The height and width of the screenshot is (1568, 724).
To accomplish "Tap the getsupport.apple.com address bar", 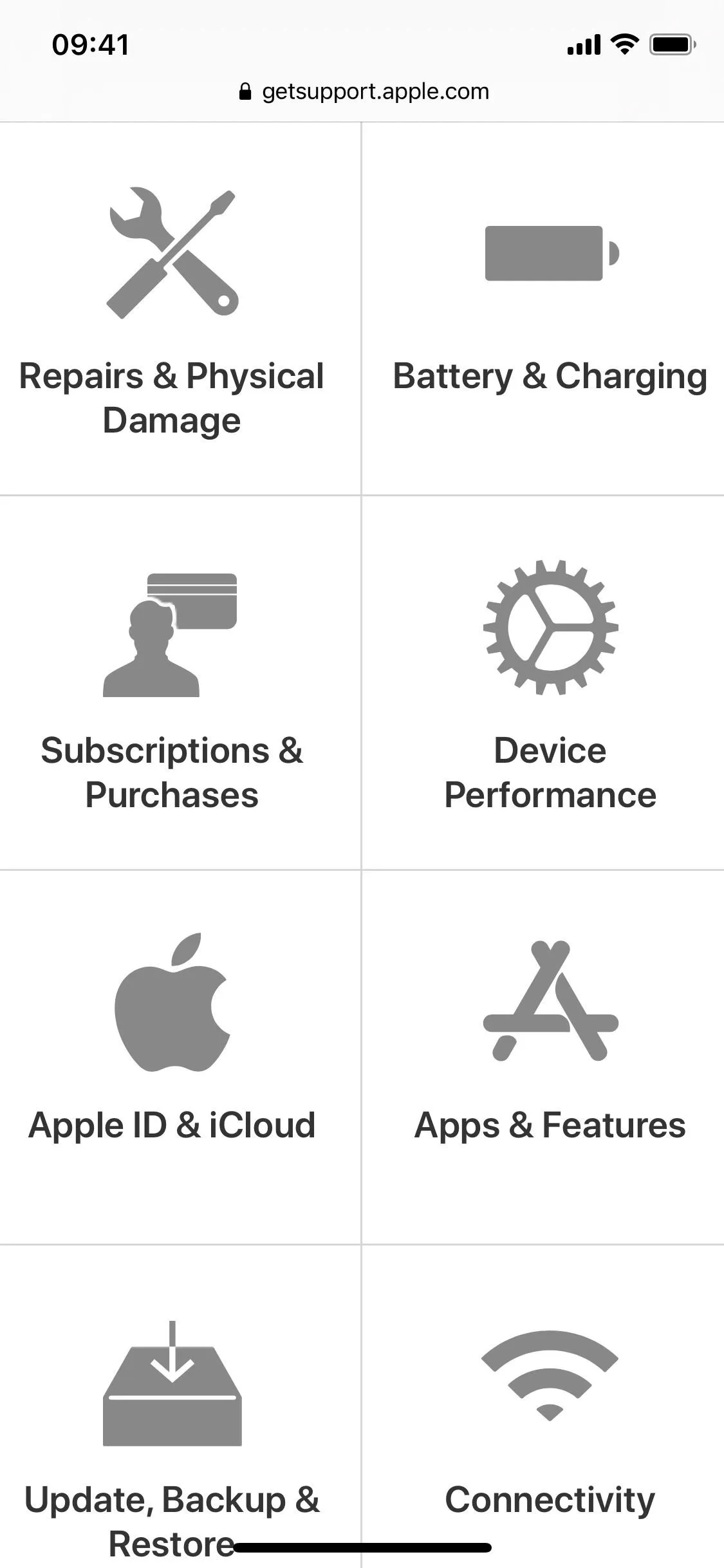I will point(363,91).
